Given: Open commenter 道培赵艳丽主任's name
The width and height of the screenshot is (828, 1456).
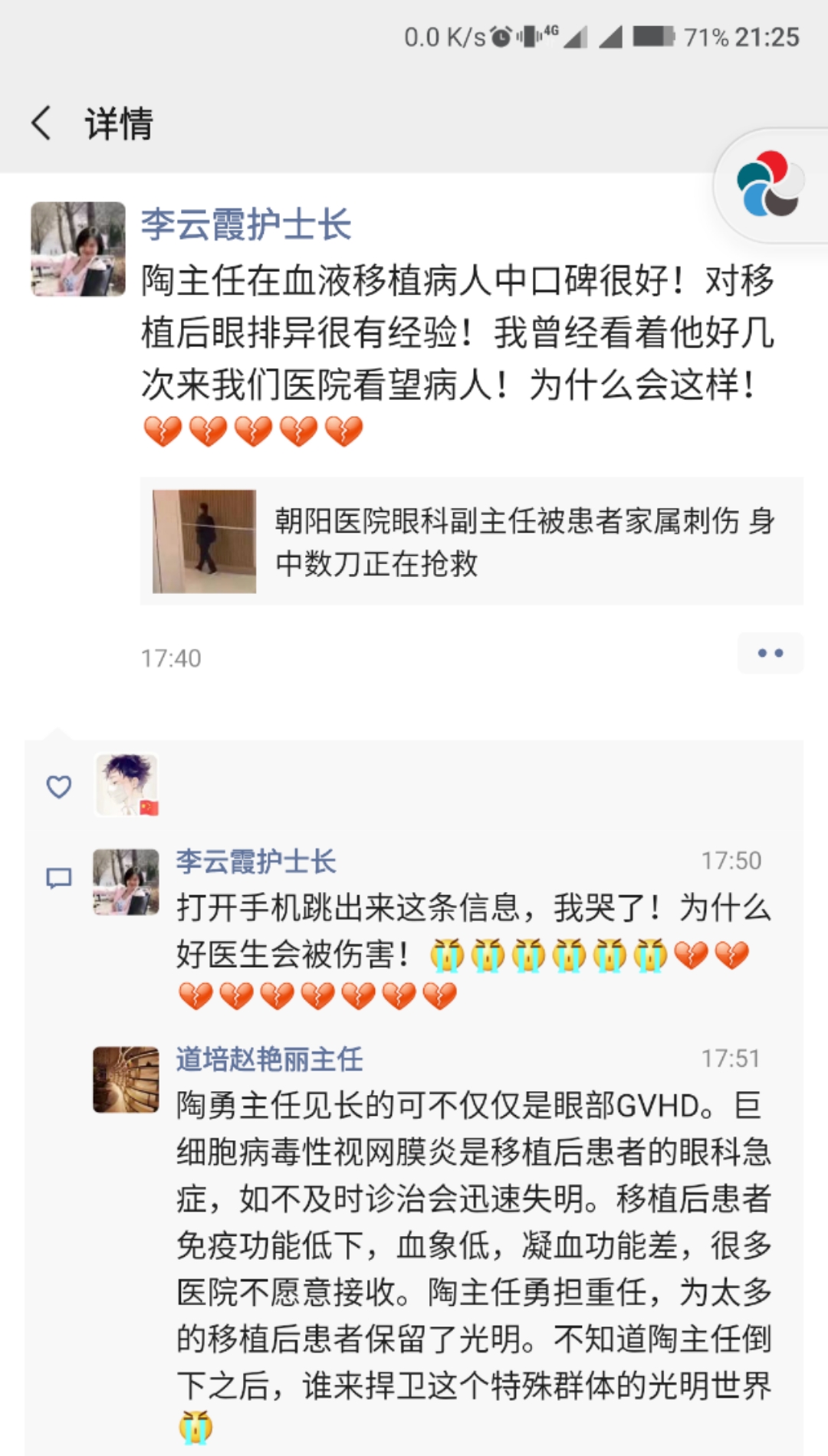Looking at the screenshot, I should (x=269, y=1059).
